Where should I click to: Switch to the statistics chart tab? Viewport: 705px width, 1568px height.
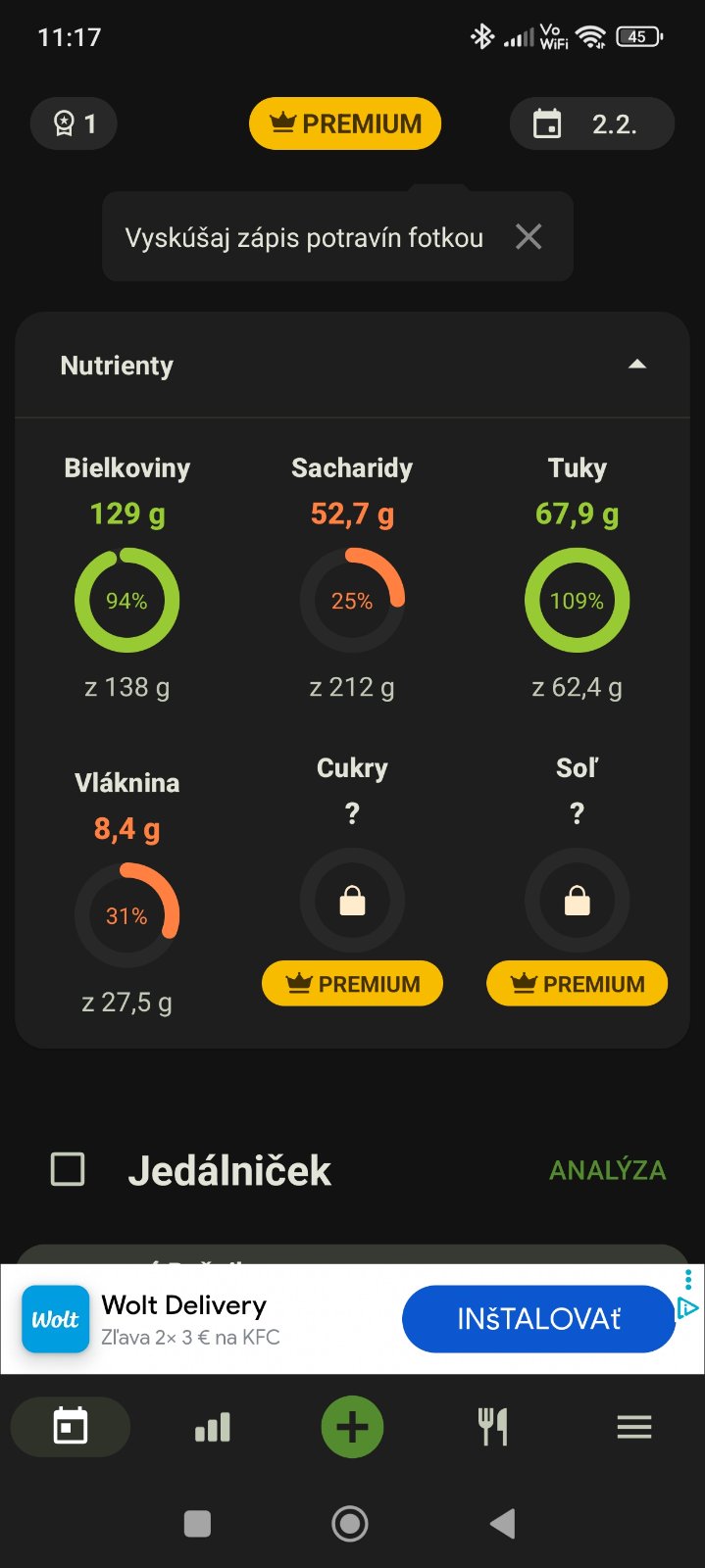[213, 1427]
